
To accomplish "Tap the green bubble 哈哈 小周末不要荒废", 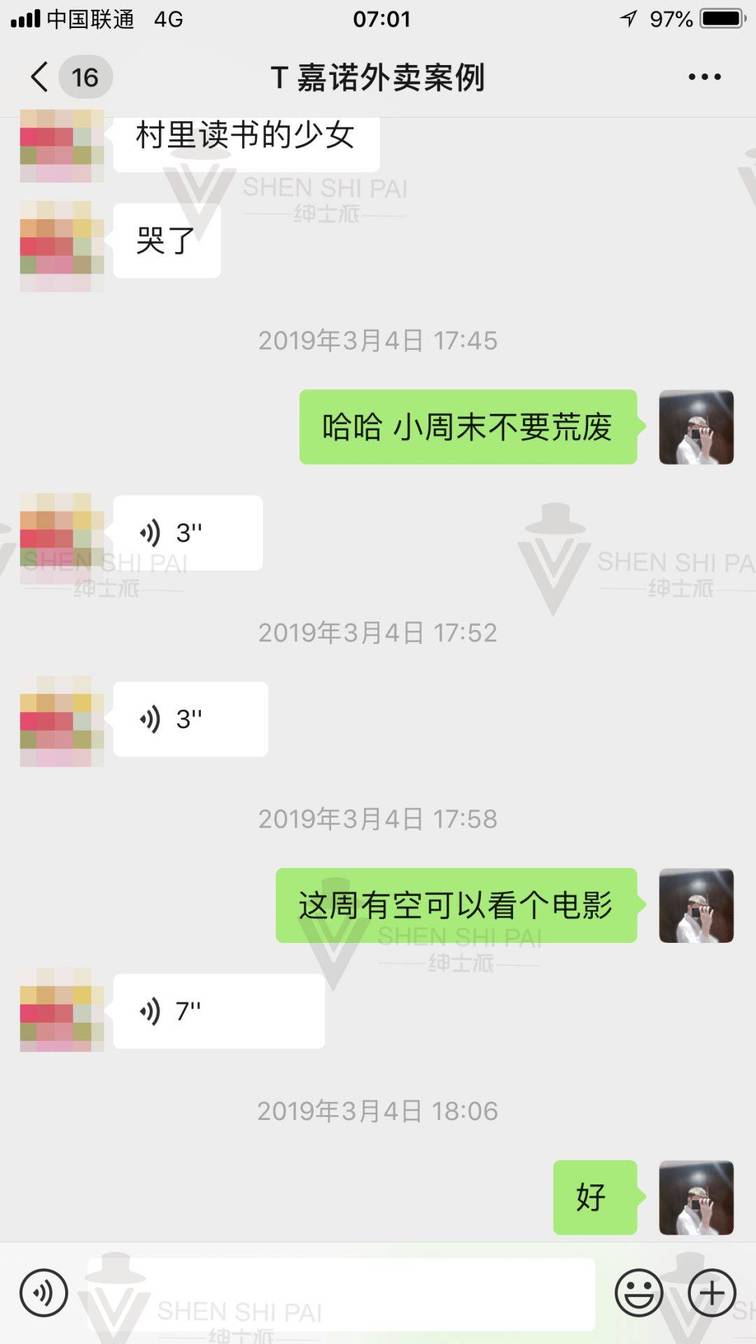I will pyautogui.click(x=468, y=428).
